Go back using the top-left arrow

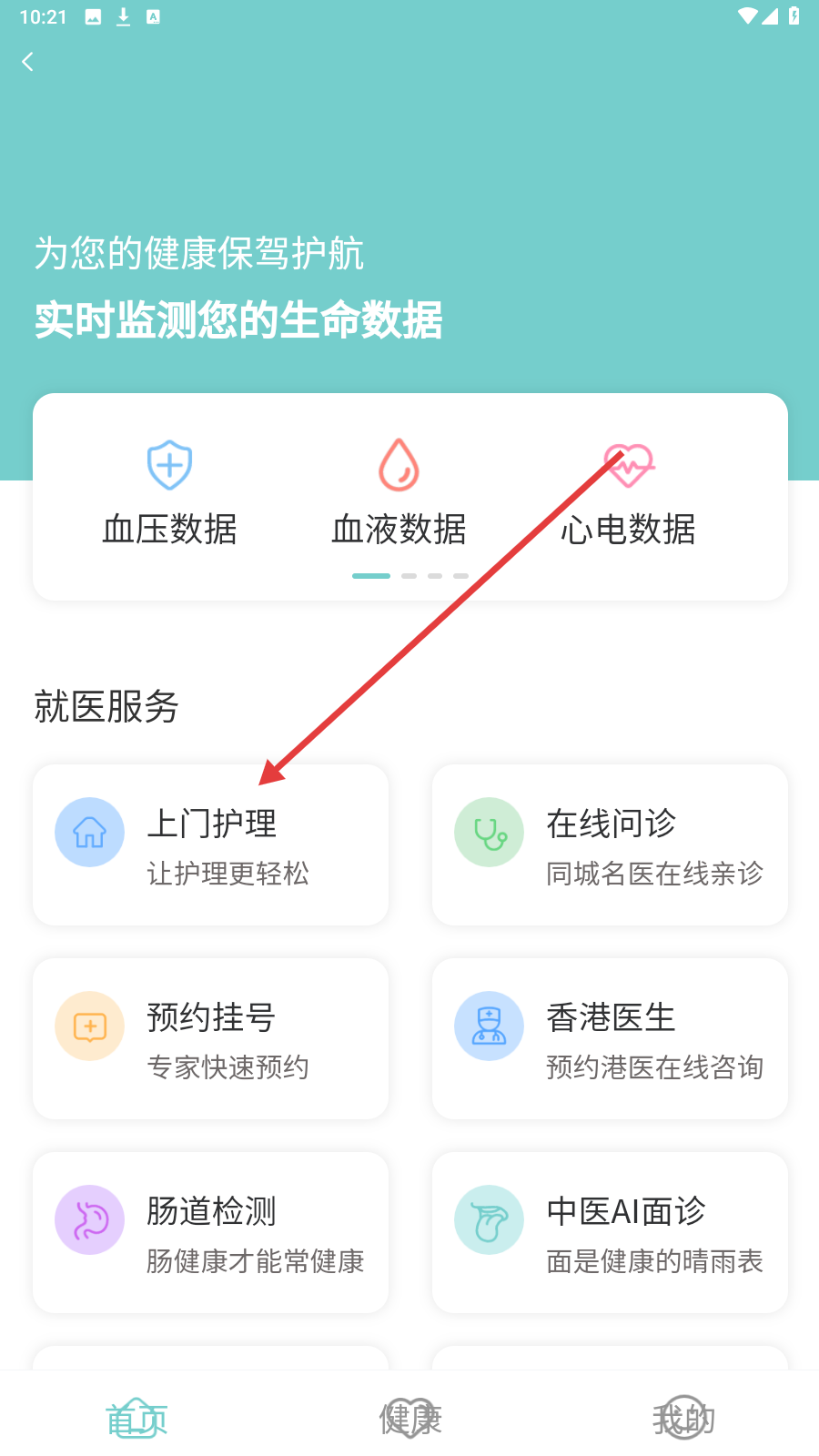[27, 62]
